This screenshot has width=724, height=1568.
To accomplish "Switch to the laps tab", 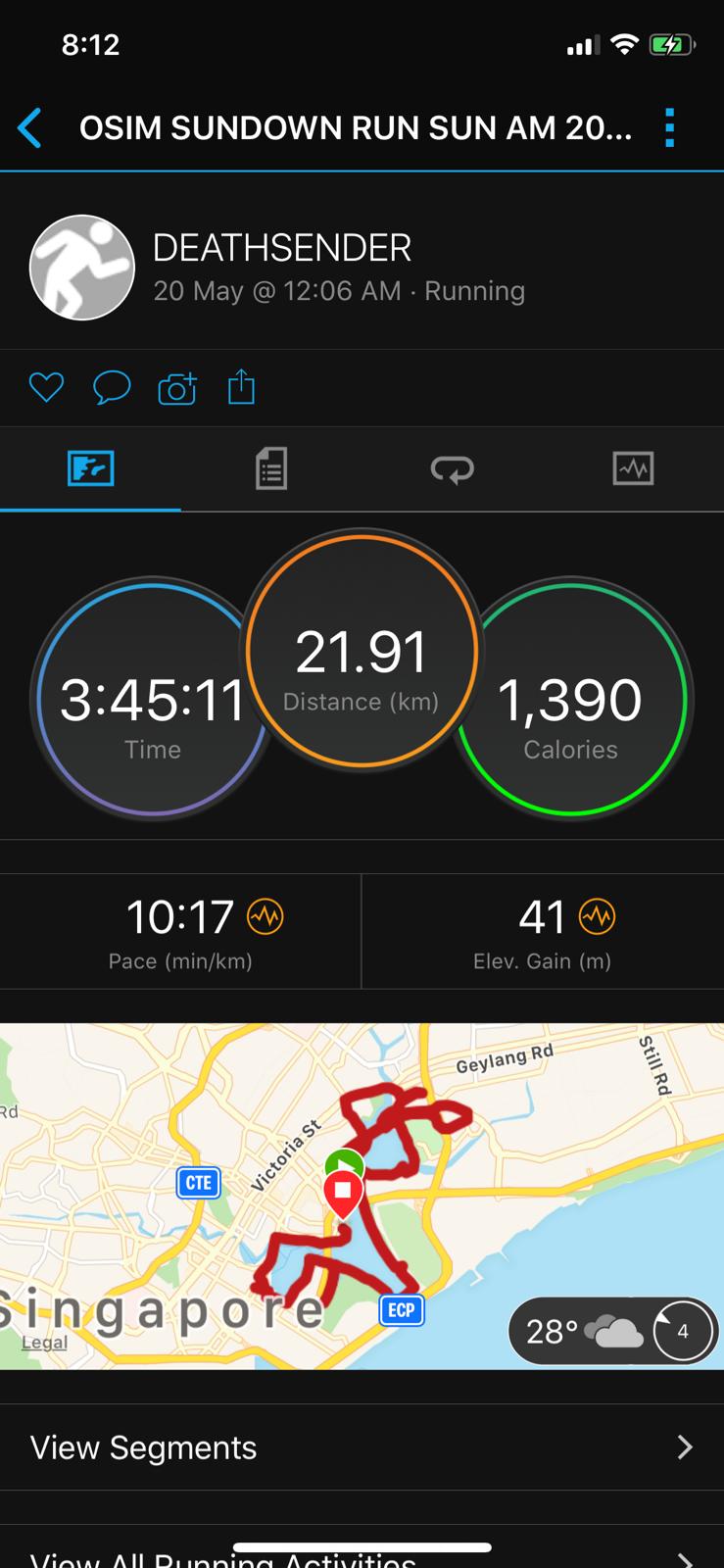I will point(452,468).
